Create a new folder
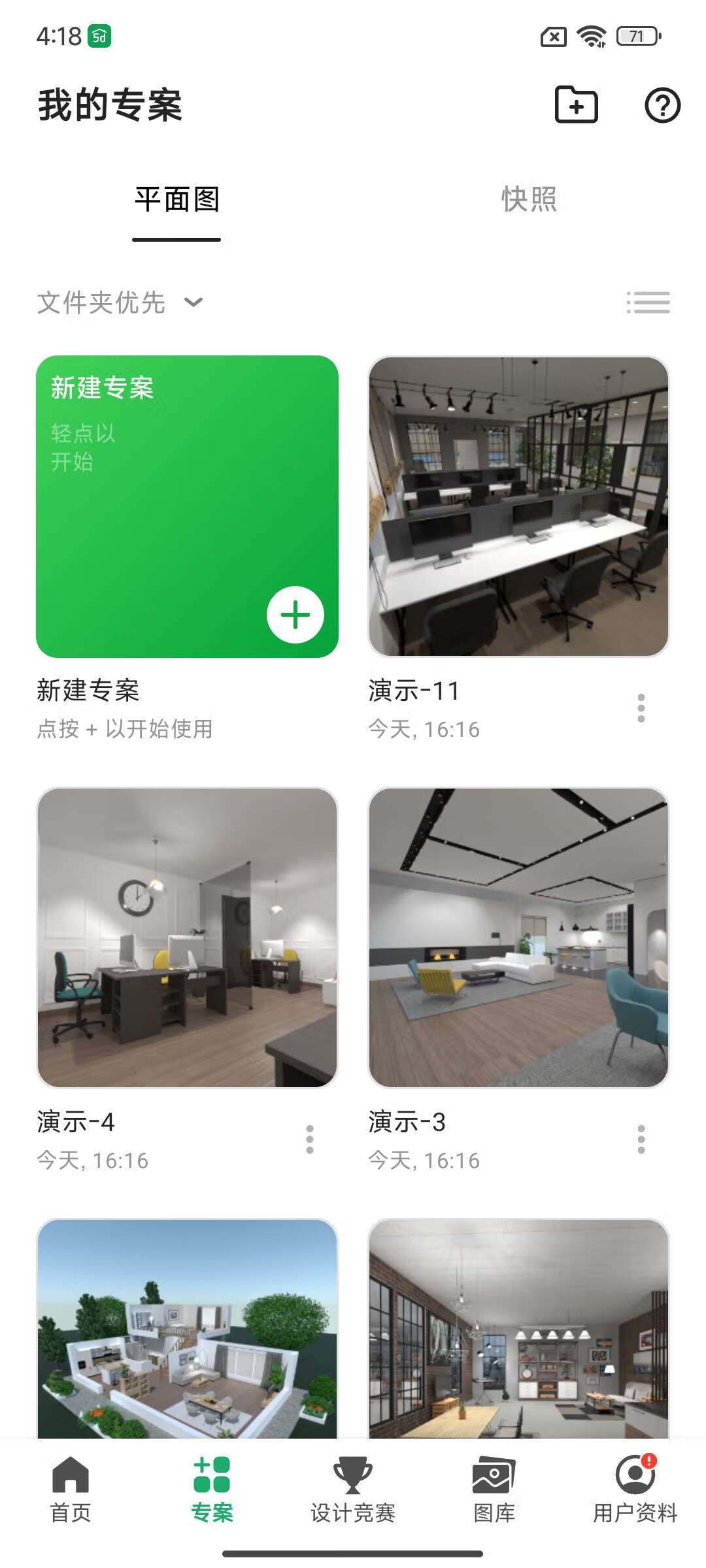The width and height of the screenshot is (706, 1568). click(x=576, y=105)
